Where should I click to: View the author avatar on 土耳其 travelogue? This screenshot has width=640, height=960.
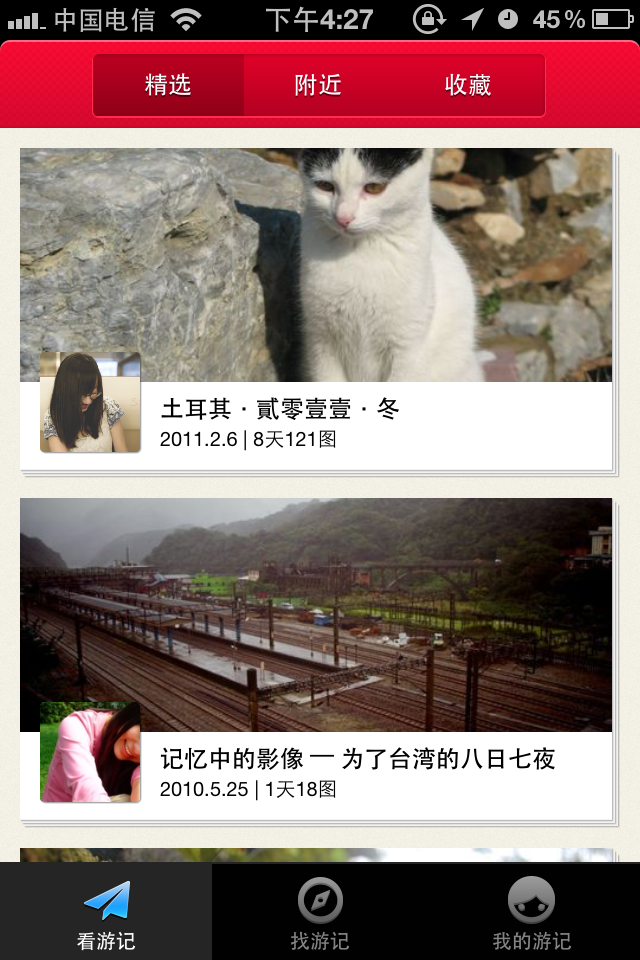(90, 402)
